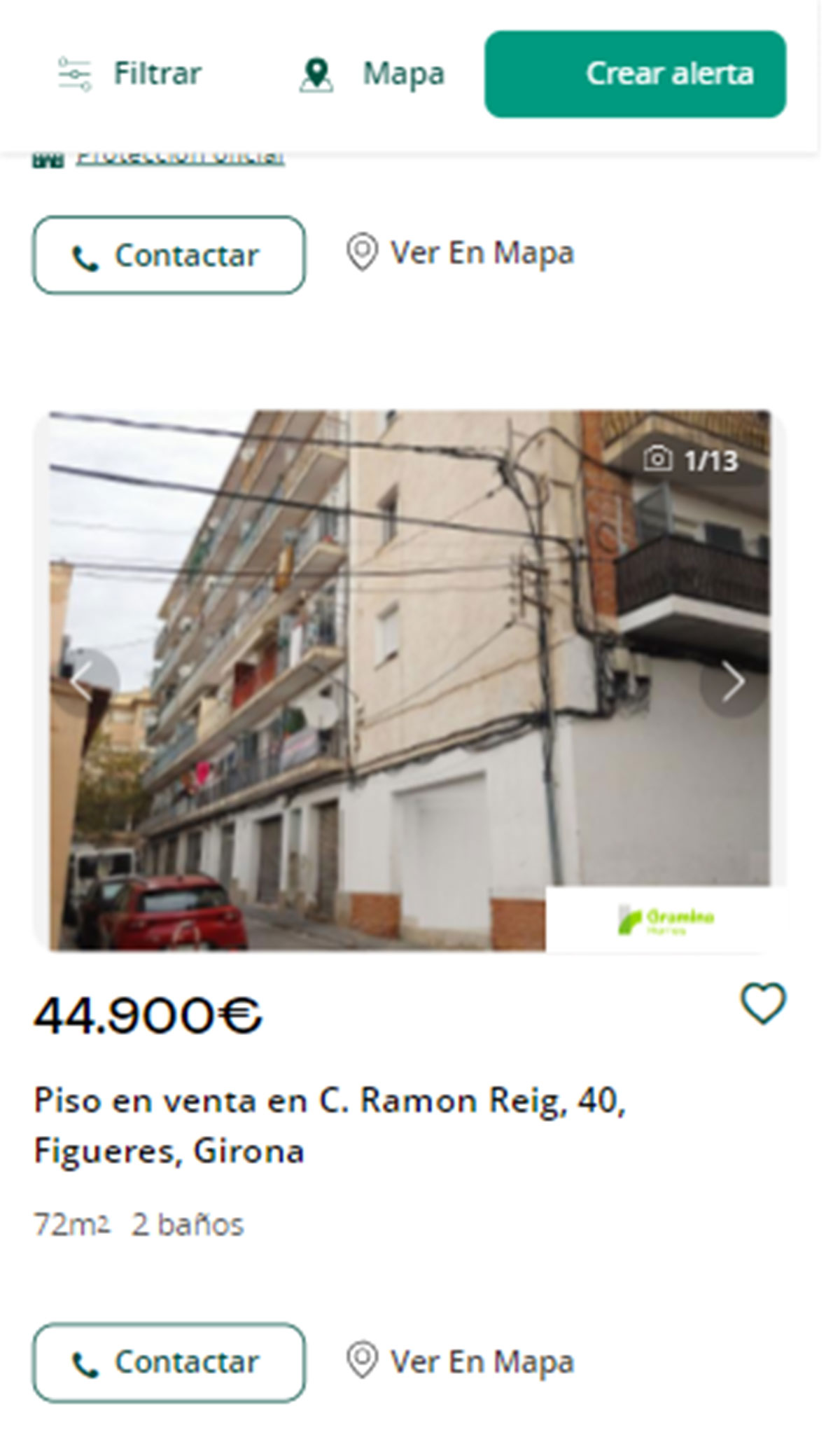
Task: Show the next photo of the Ramon Reig flat
Action: (732, 681)
